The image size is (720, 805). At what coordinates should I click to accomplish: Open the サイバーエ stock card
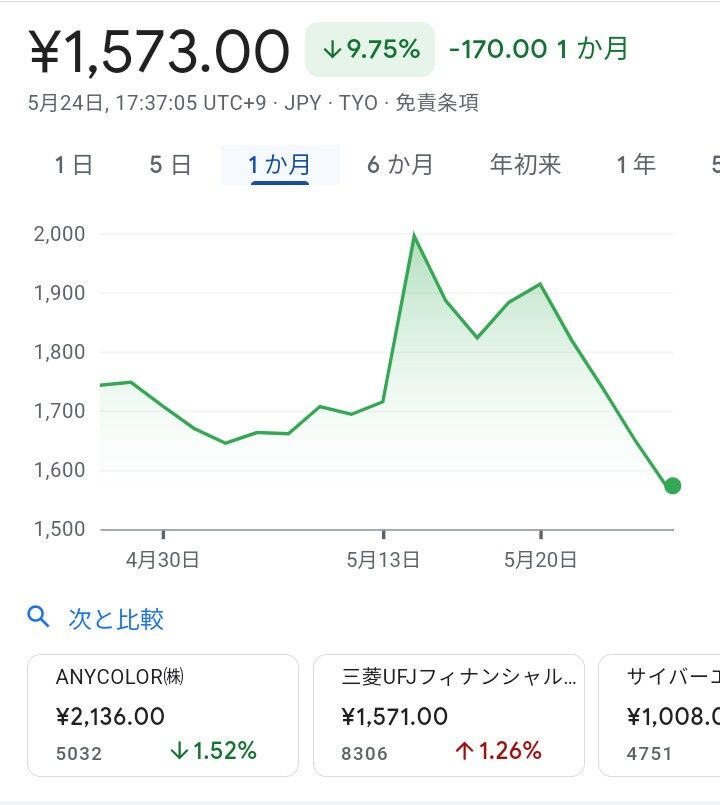point(660,715)
